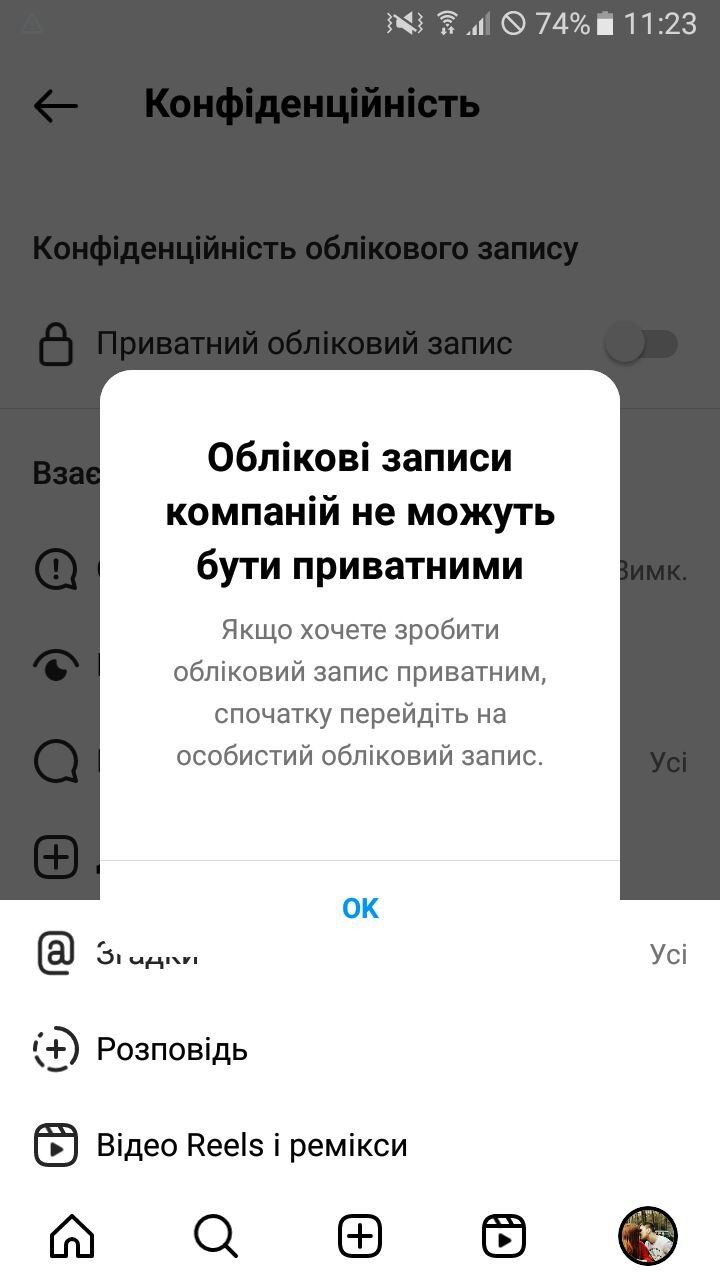Image resolution: width=720 pixels, height=1280 pixels.
Task: Open the Розповідь privacy settings
Action: 360,1050
